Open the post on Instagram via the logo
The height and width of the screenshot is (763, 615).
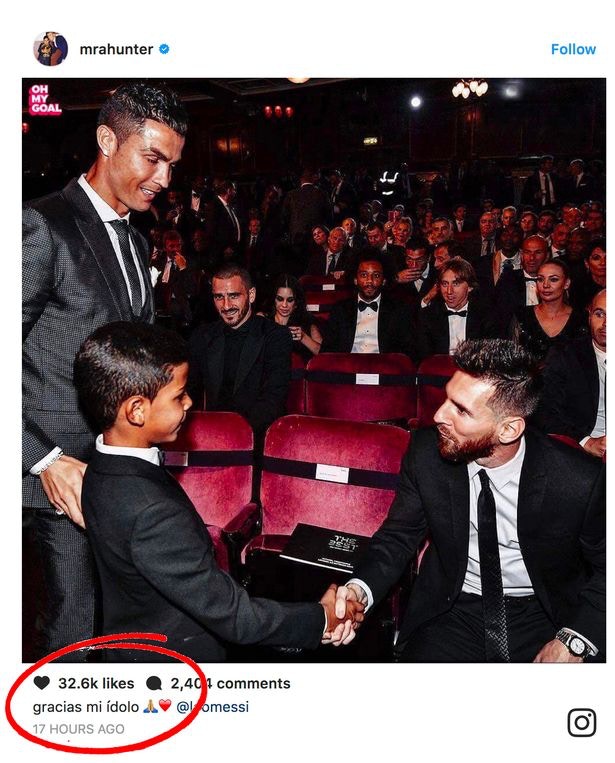(581, 722)
